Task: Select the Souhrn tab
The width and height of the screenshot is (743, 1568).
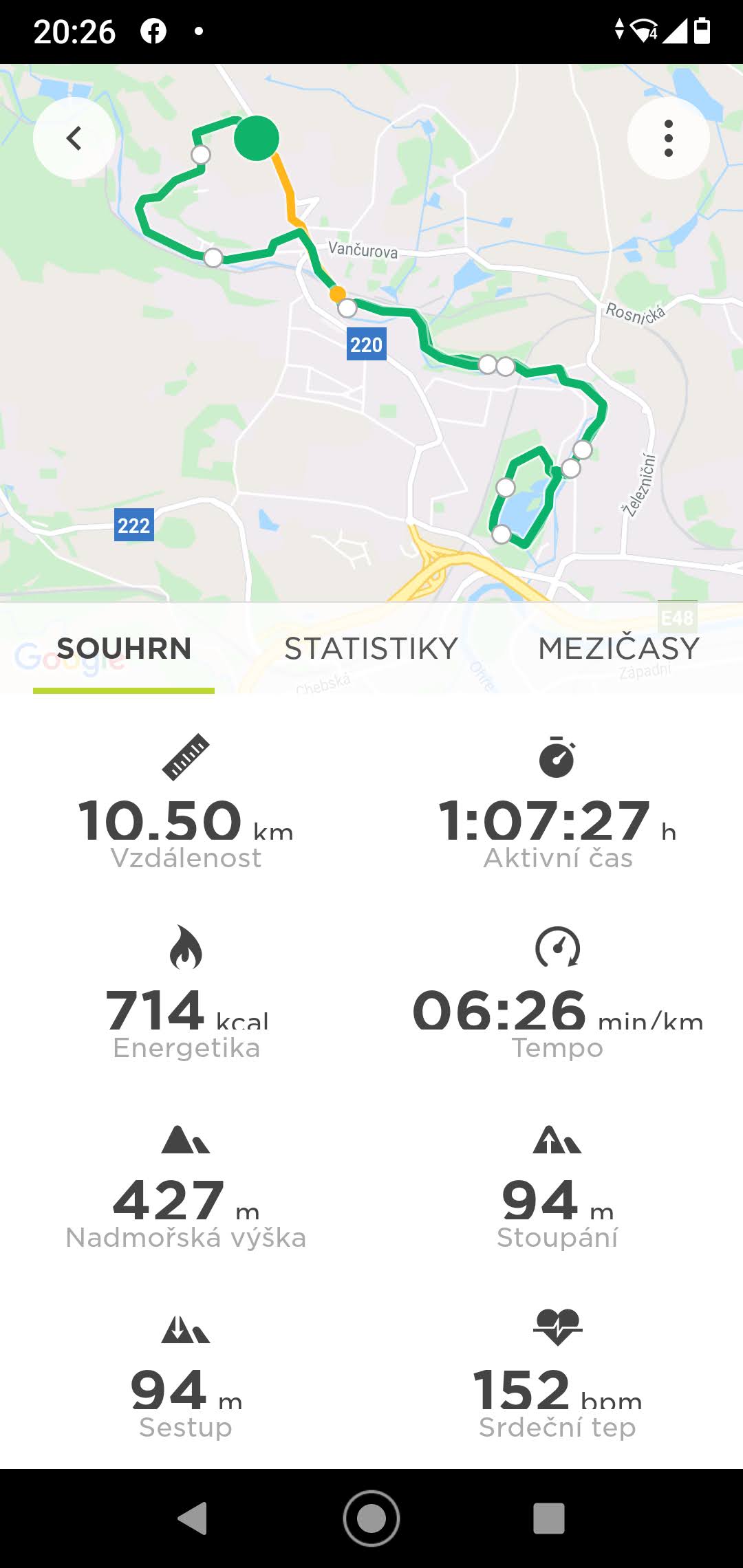Action: [x=124, y=649]
